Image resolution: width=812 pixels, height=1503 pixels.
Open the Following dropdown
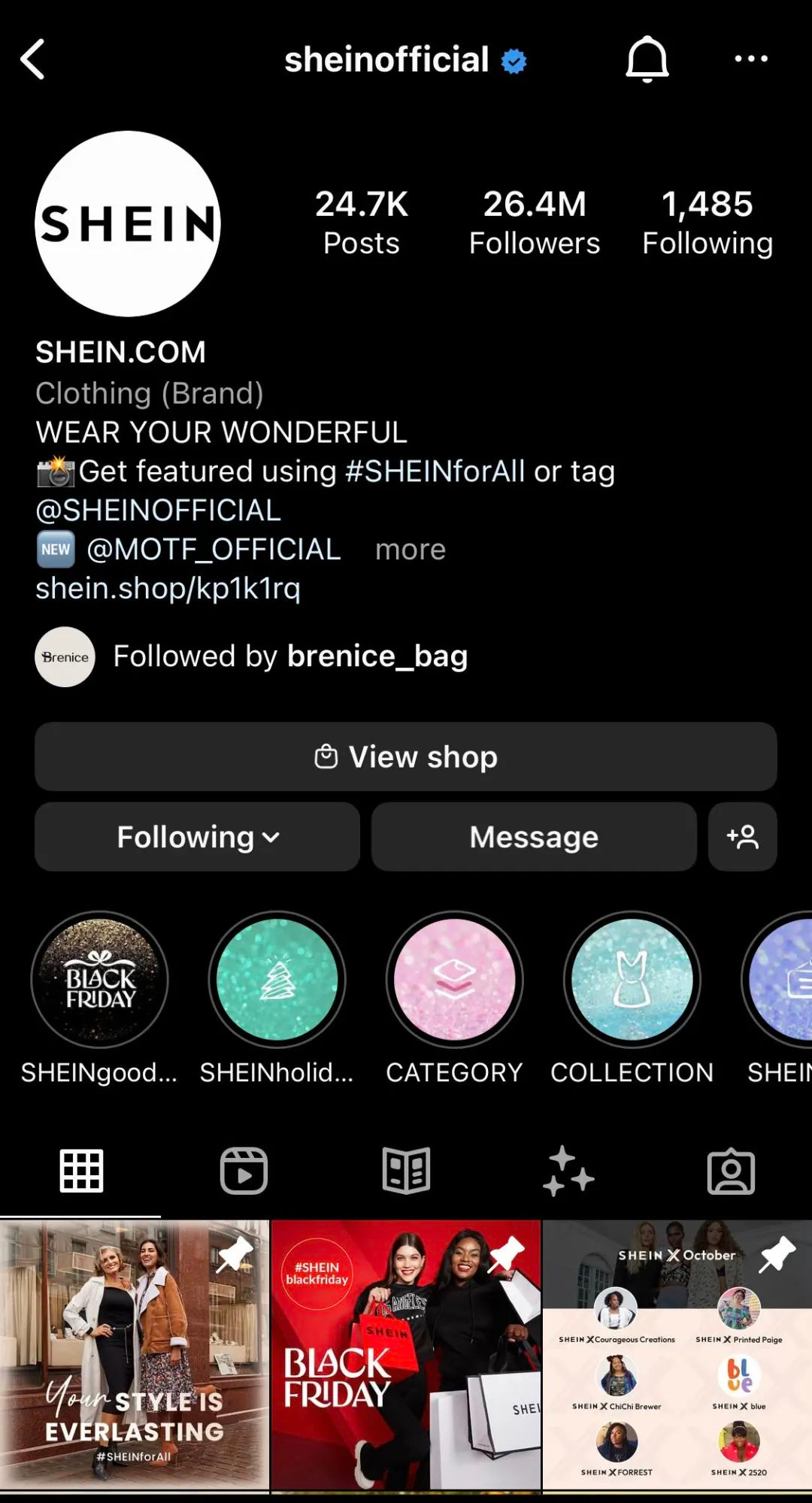click(197, 837)
